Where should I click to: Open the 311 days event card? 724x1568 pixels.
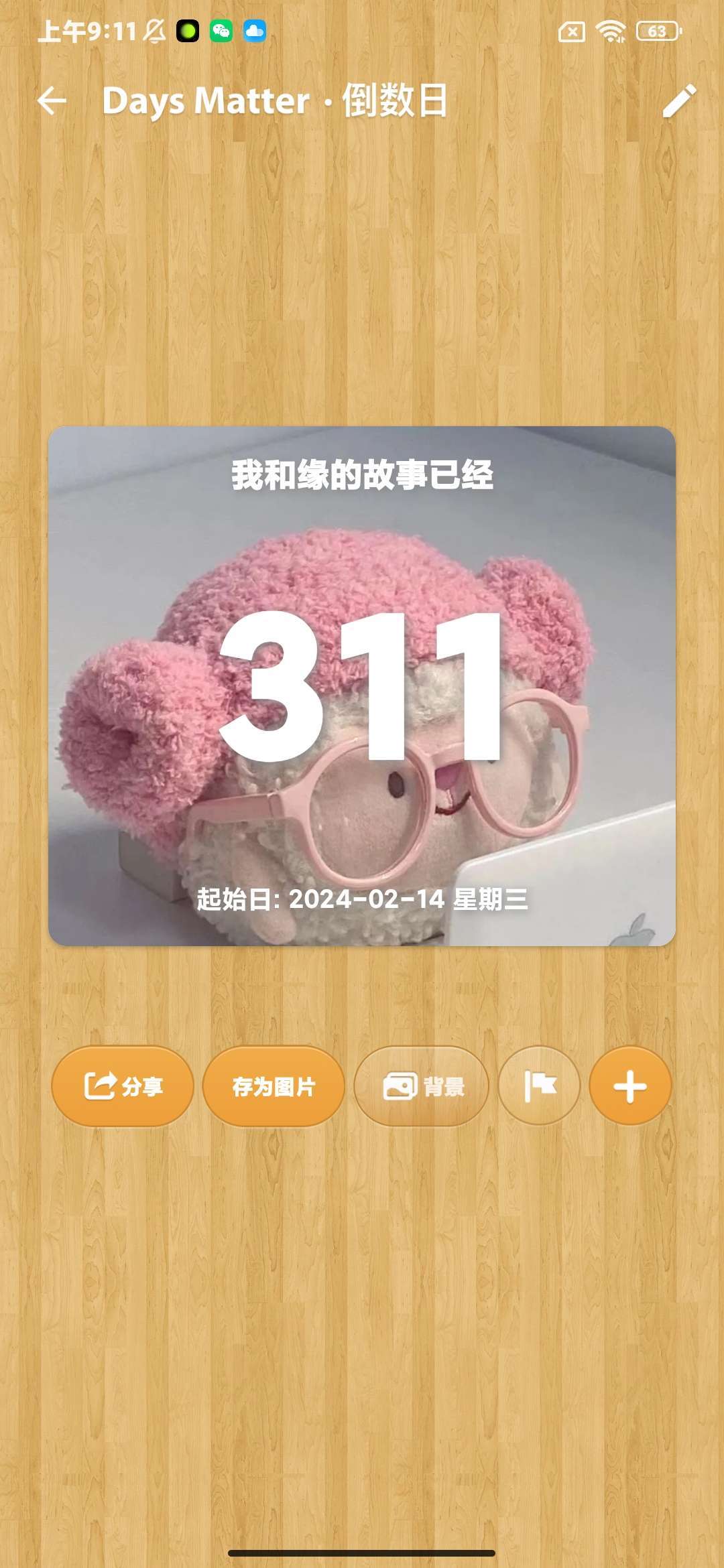[x=362, y=686]
